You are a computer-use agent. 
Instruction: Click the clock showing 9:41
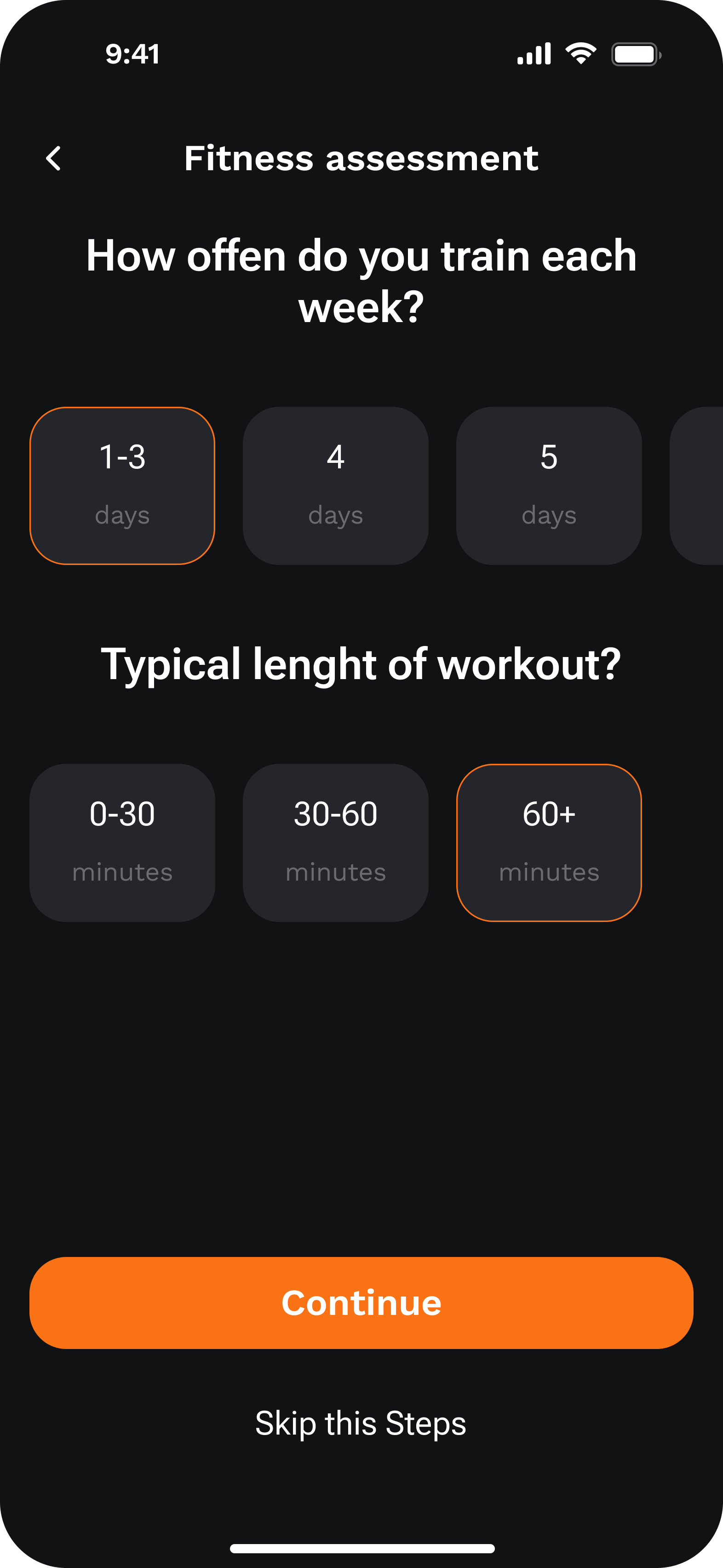[132, 55]
